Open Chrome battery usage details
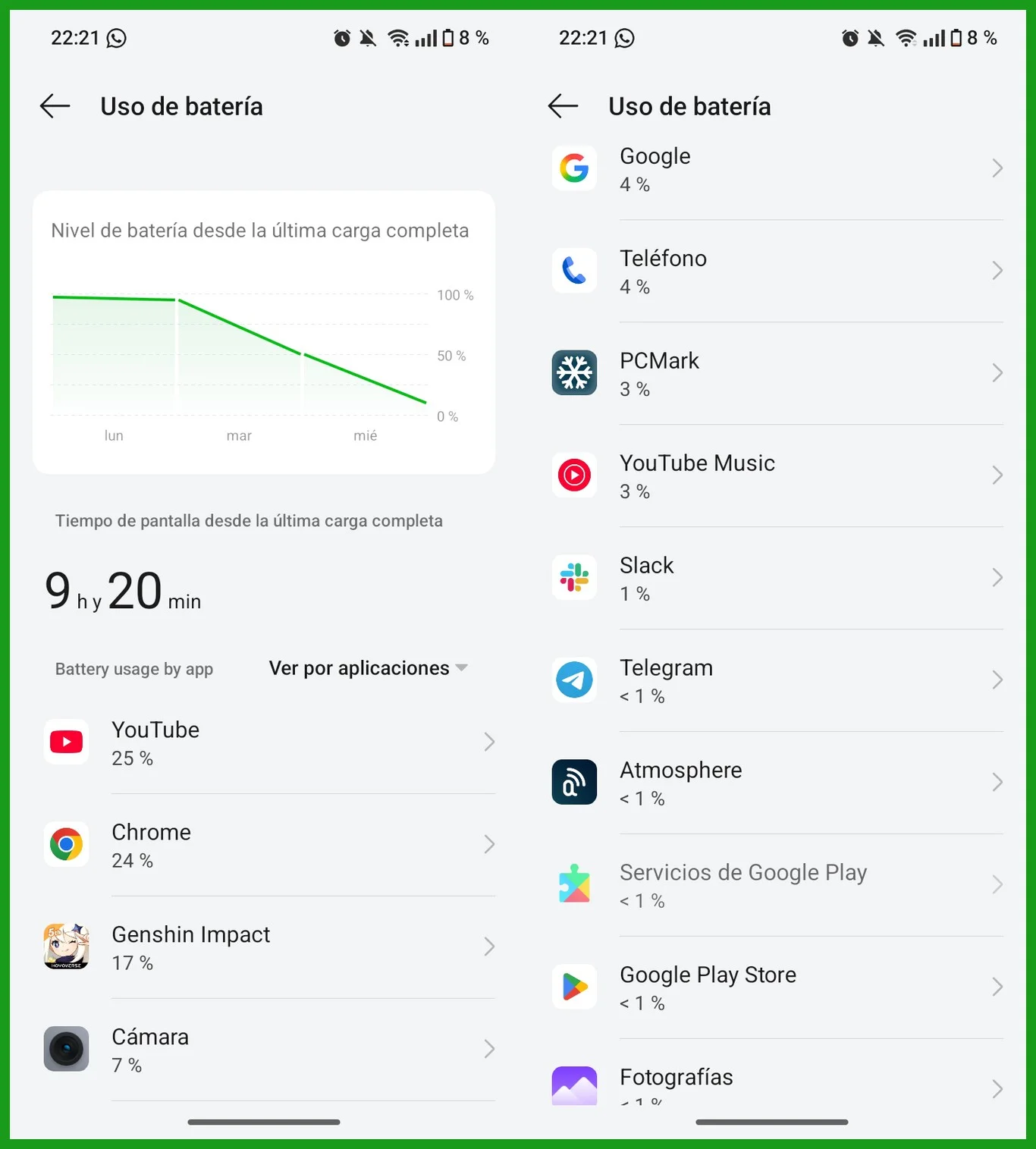The image size is (1036, 1149). click(265, 845)
